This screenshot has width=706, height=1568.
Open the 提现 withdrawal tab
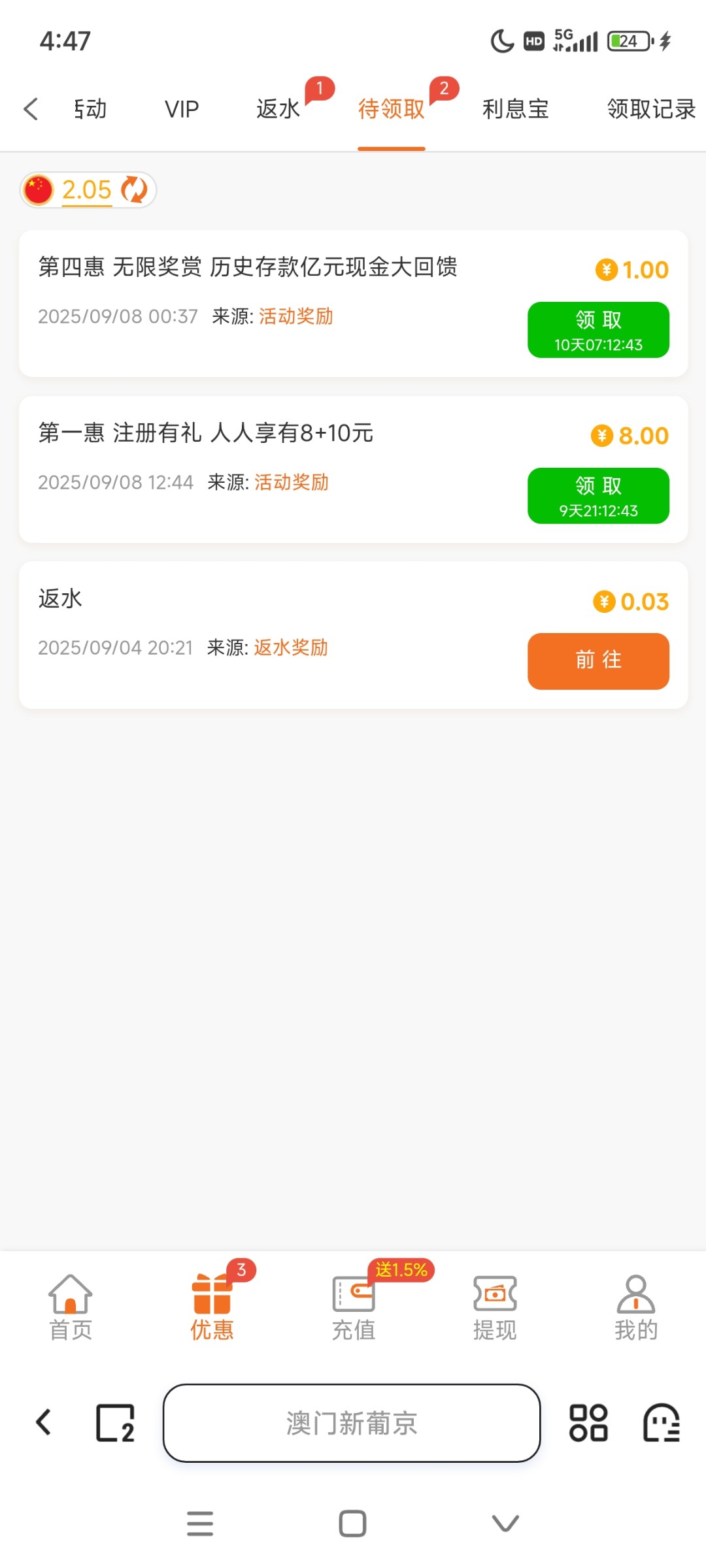(495, 1308)
